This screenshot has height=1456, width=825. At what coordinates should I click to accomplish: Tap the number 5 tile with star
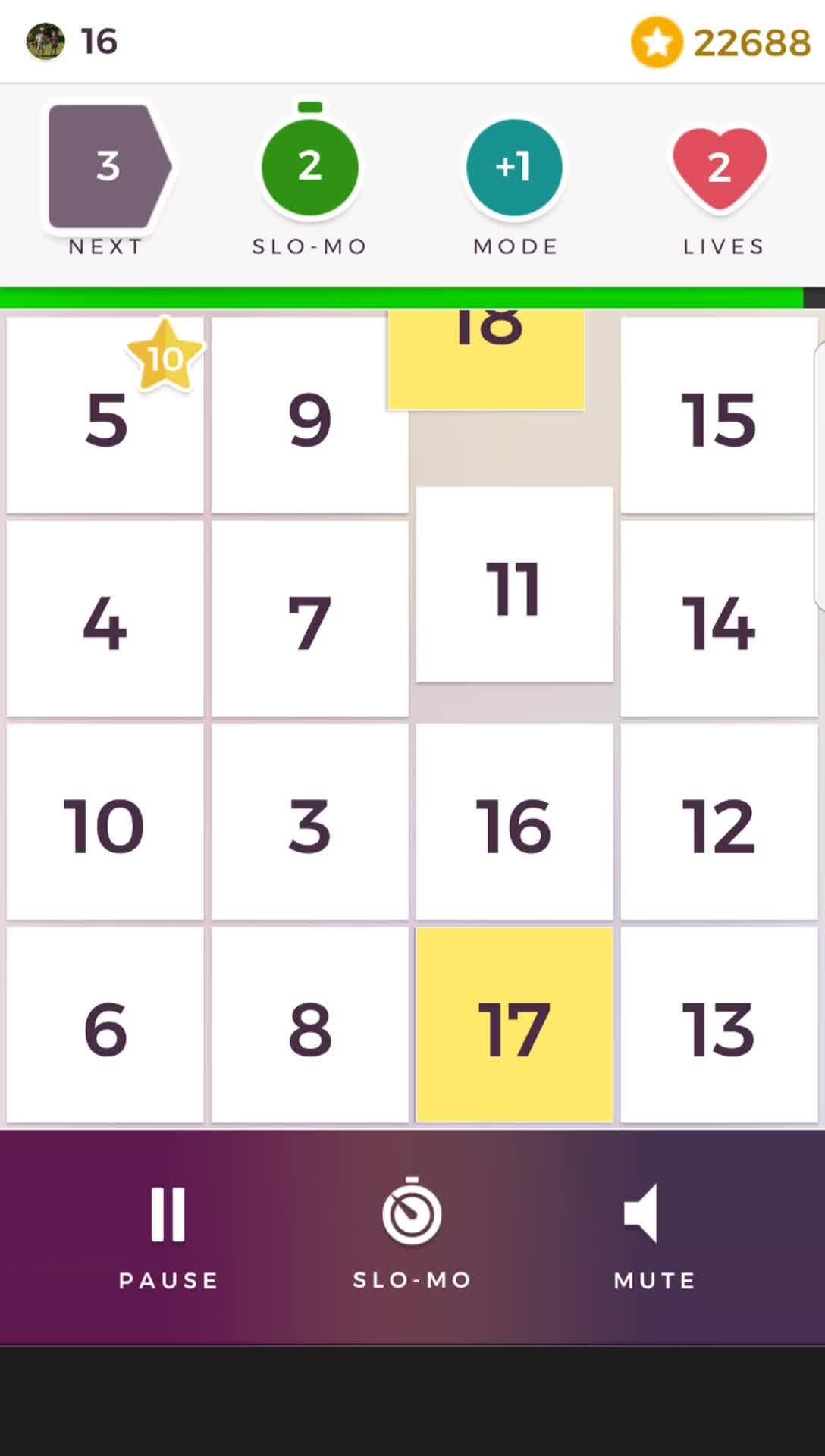(105, 416)
